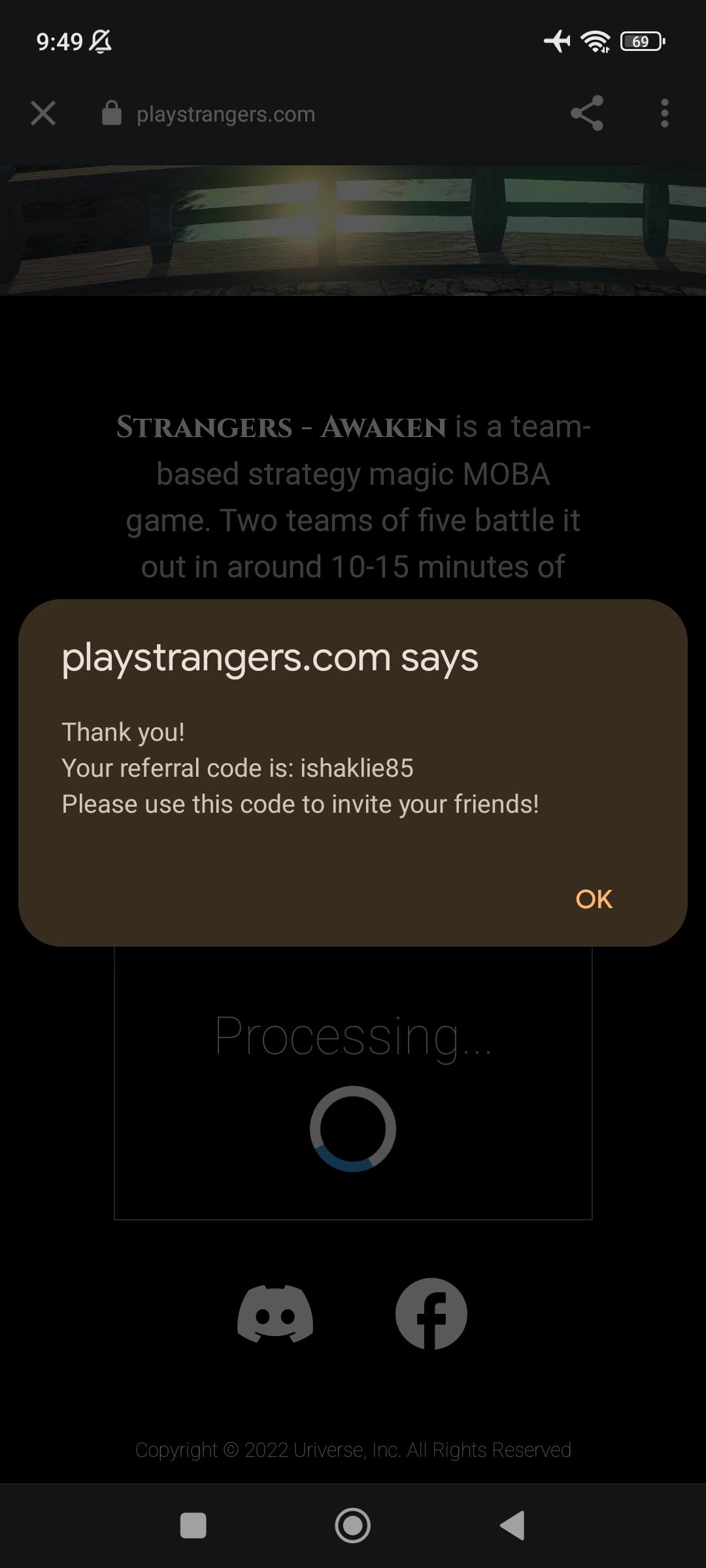Tap the muted notifications bell icon

point(99,42)
